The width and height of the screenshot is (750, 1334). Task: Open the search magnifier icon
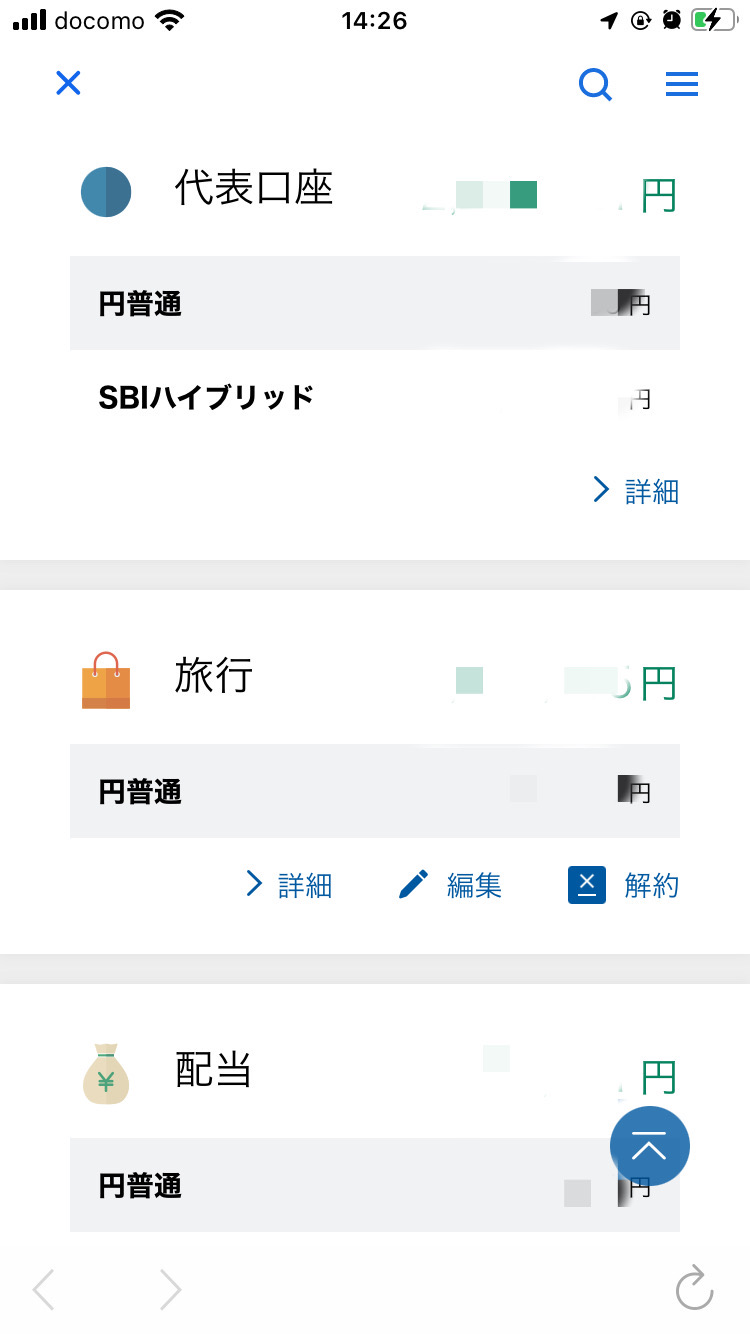596,85
